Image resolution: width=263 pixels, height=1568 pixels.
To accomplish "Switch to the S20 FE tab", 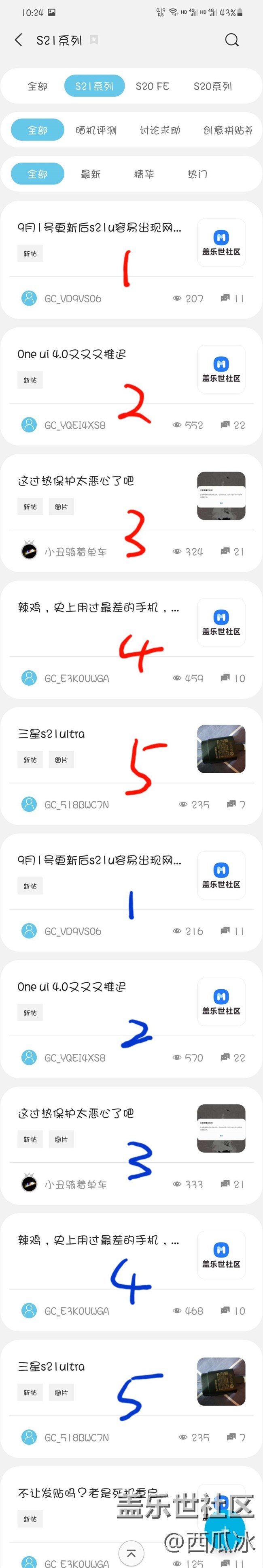I will tap(152, 86).
